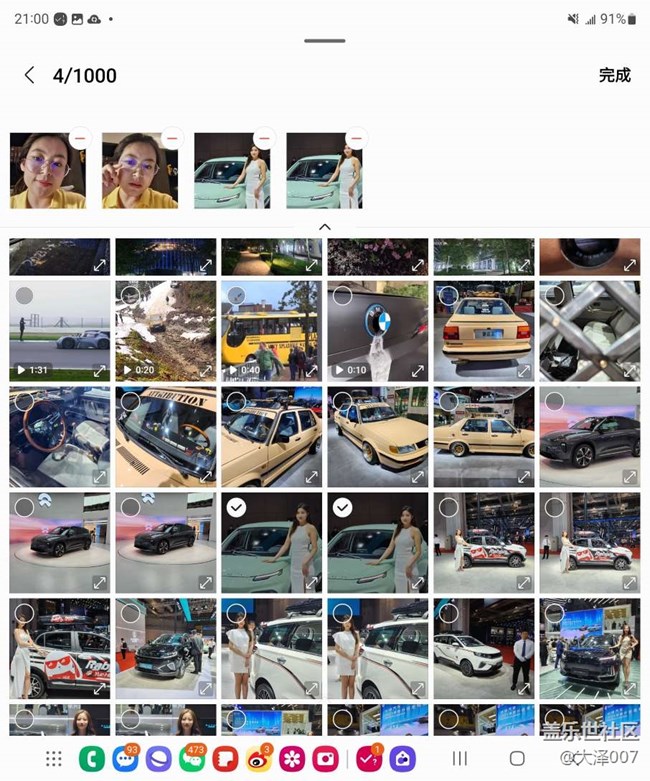Collapse the selected items tray chevron
650x781 pixels.
(x=324, y=227)
